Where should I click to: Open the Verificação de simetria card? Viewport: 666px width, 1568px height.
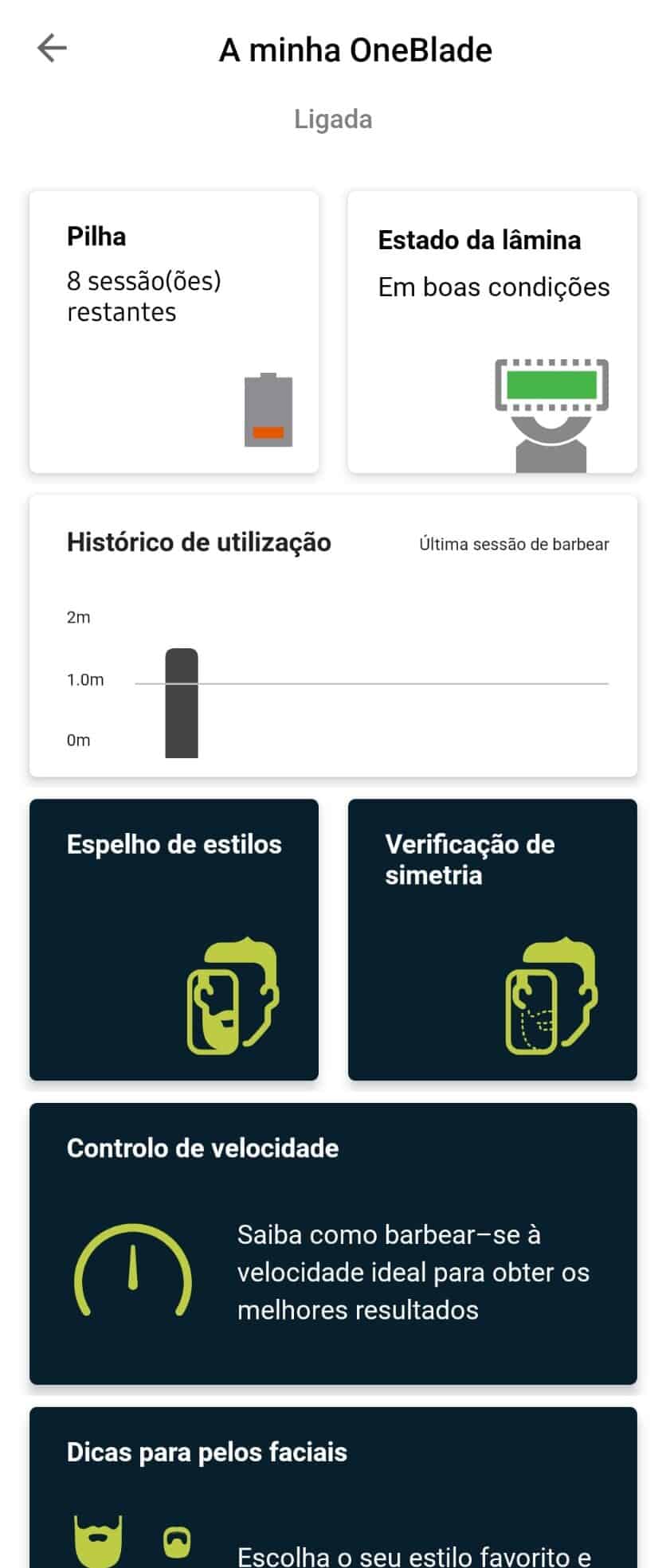click(x=492, y=940)
